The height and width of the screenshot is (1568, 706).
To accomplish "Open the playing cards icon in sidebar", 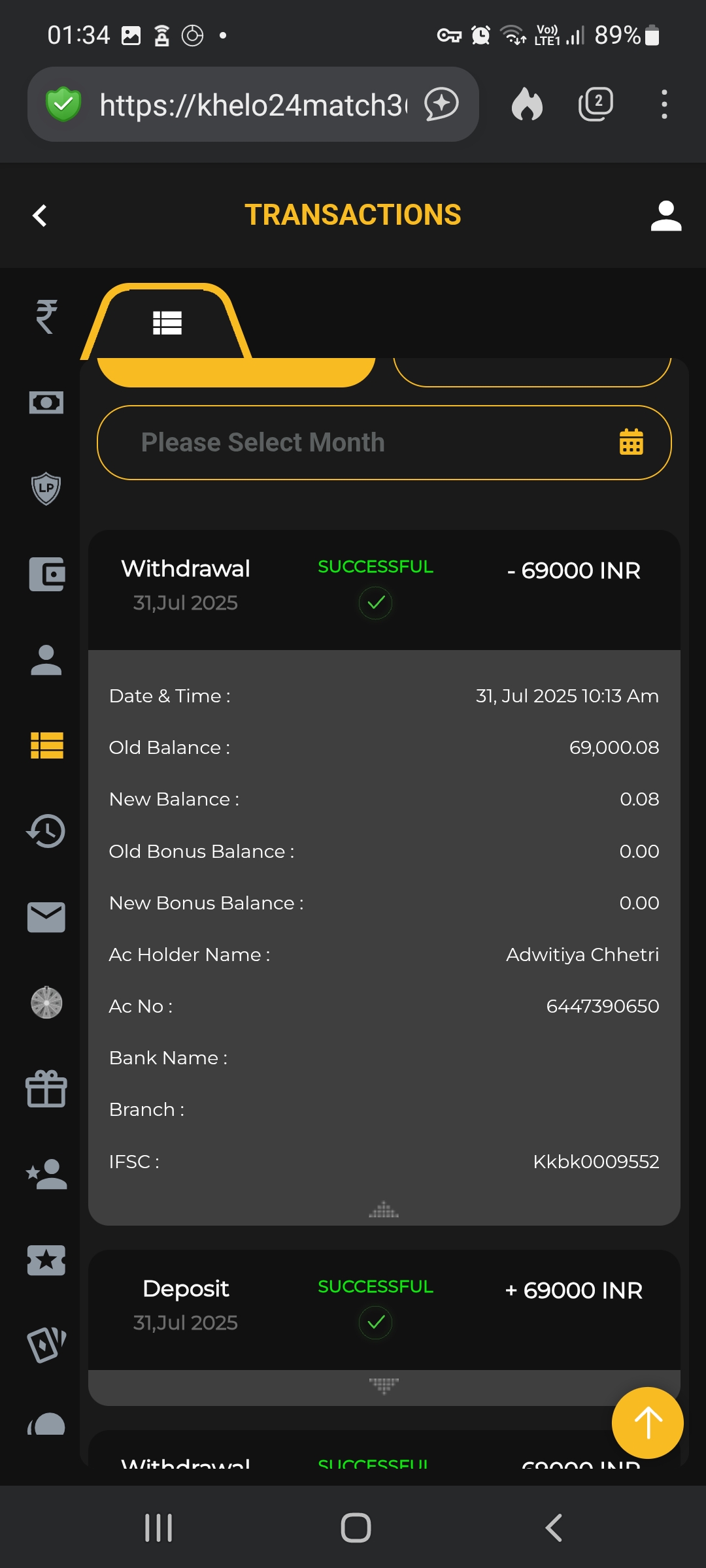I will point(46,1345).
